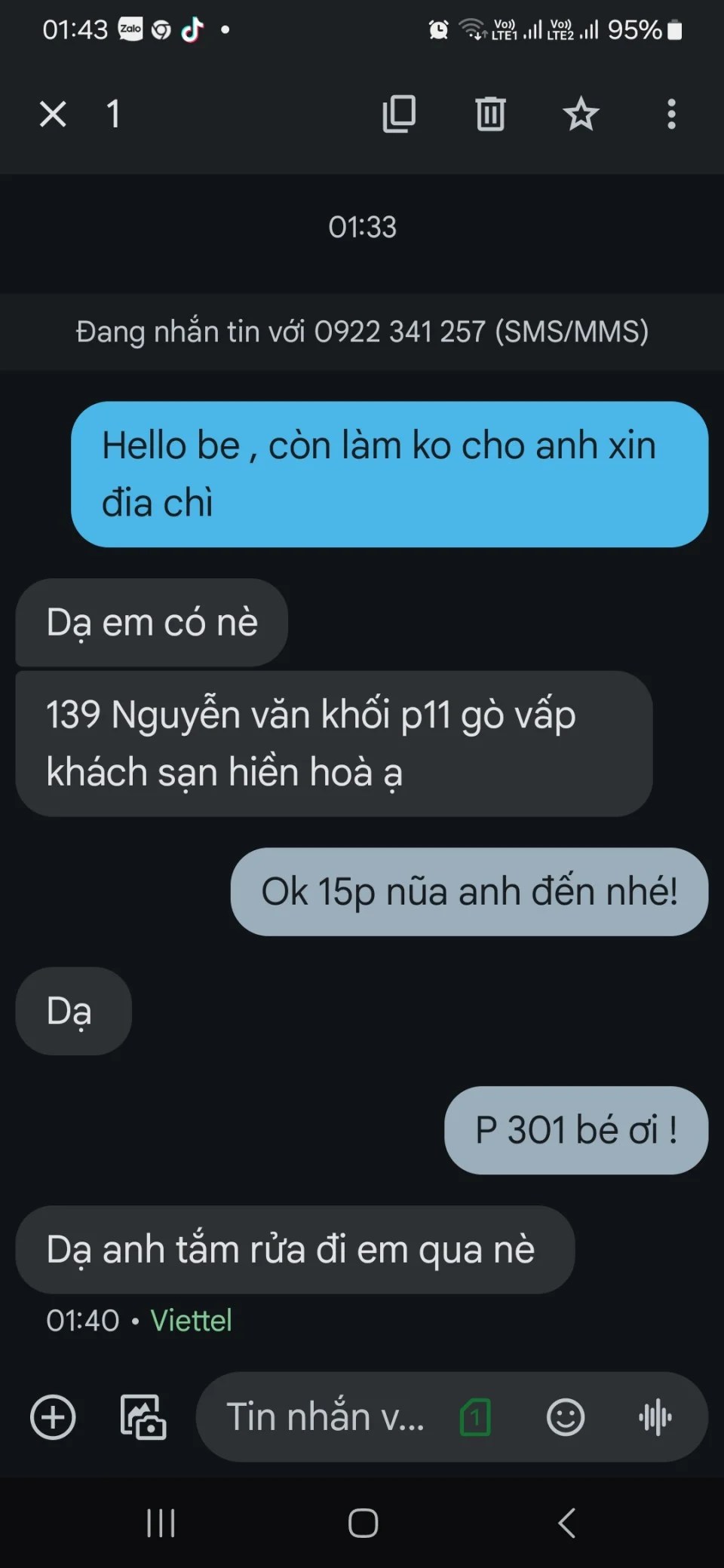The width and height of the screenshot is (724, 1568).
Task: Open the plus attachment menu
Action: click(53, 1417)
